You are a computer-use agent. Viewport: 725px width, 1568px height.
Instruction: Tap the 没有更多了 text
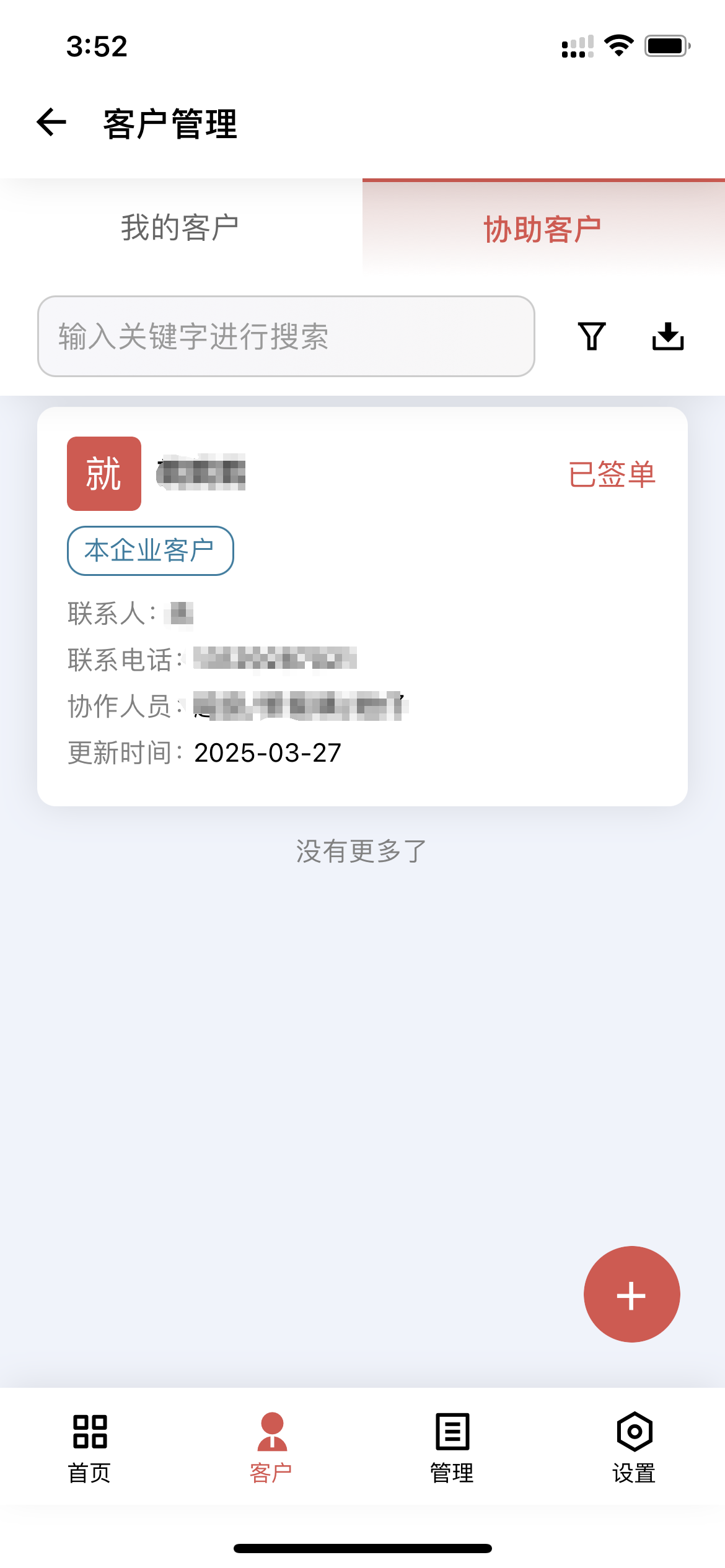tap(362, 851)
